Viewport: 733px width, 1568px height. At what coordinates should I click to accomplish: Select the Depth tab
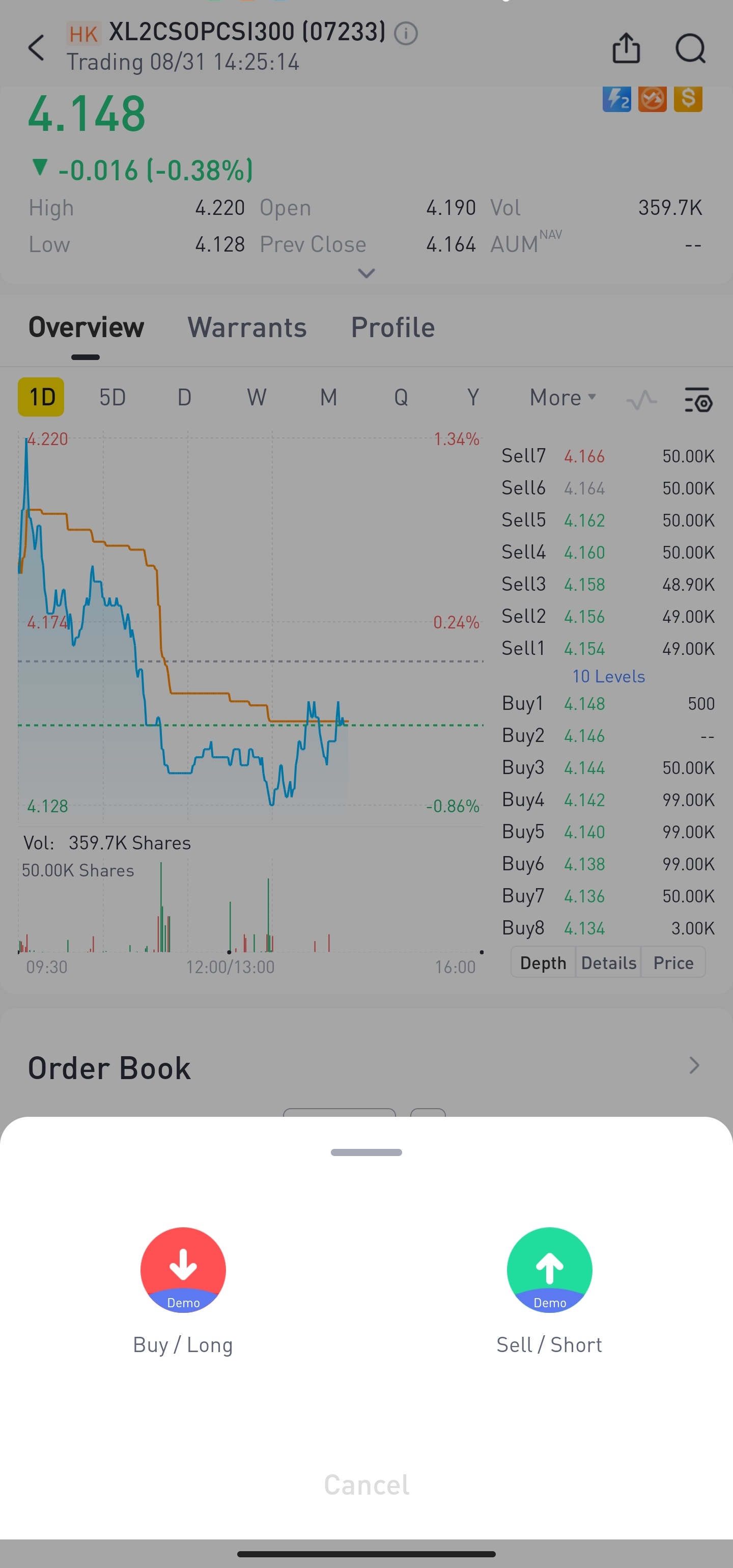pos(543,962)
